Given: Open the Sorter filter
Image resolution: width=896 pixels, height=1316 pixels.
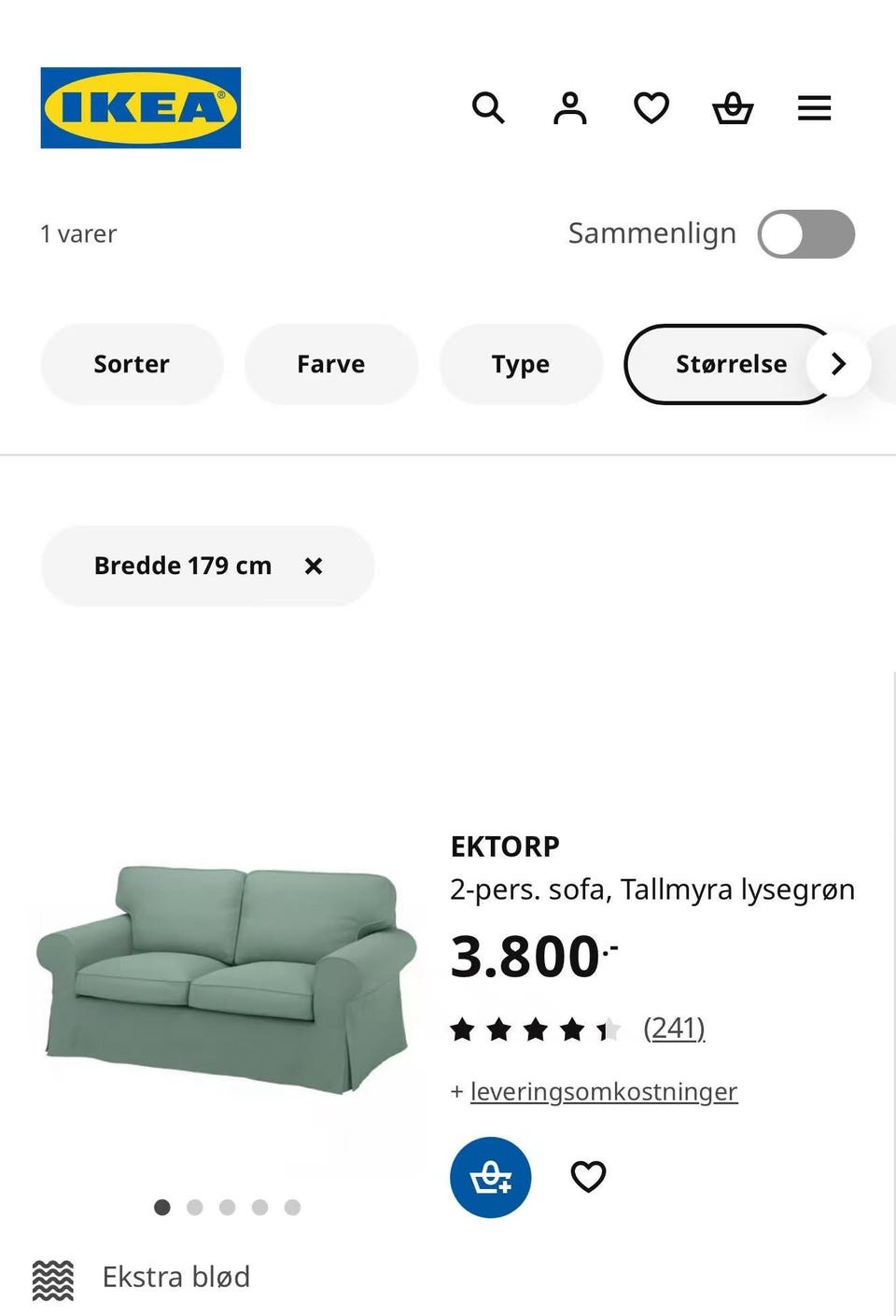Looking at the screenshot, I should (131, 364).
